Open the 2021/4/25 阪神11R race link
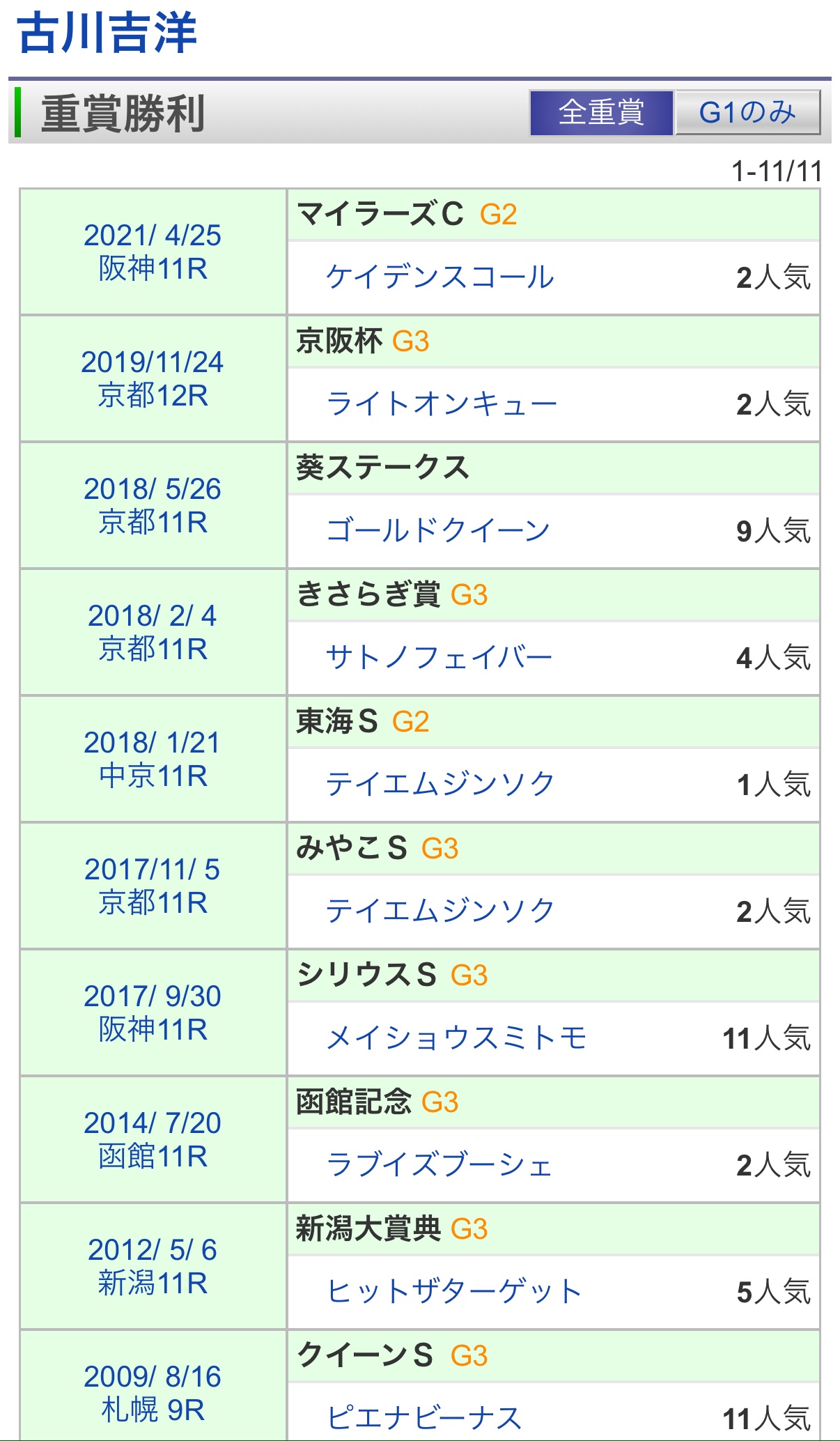This screenshot has width=840, height=1441. [153, 252]
